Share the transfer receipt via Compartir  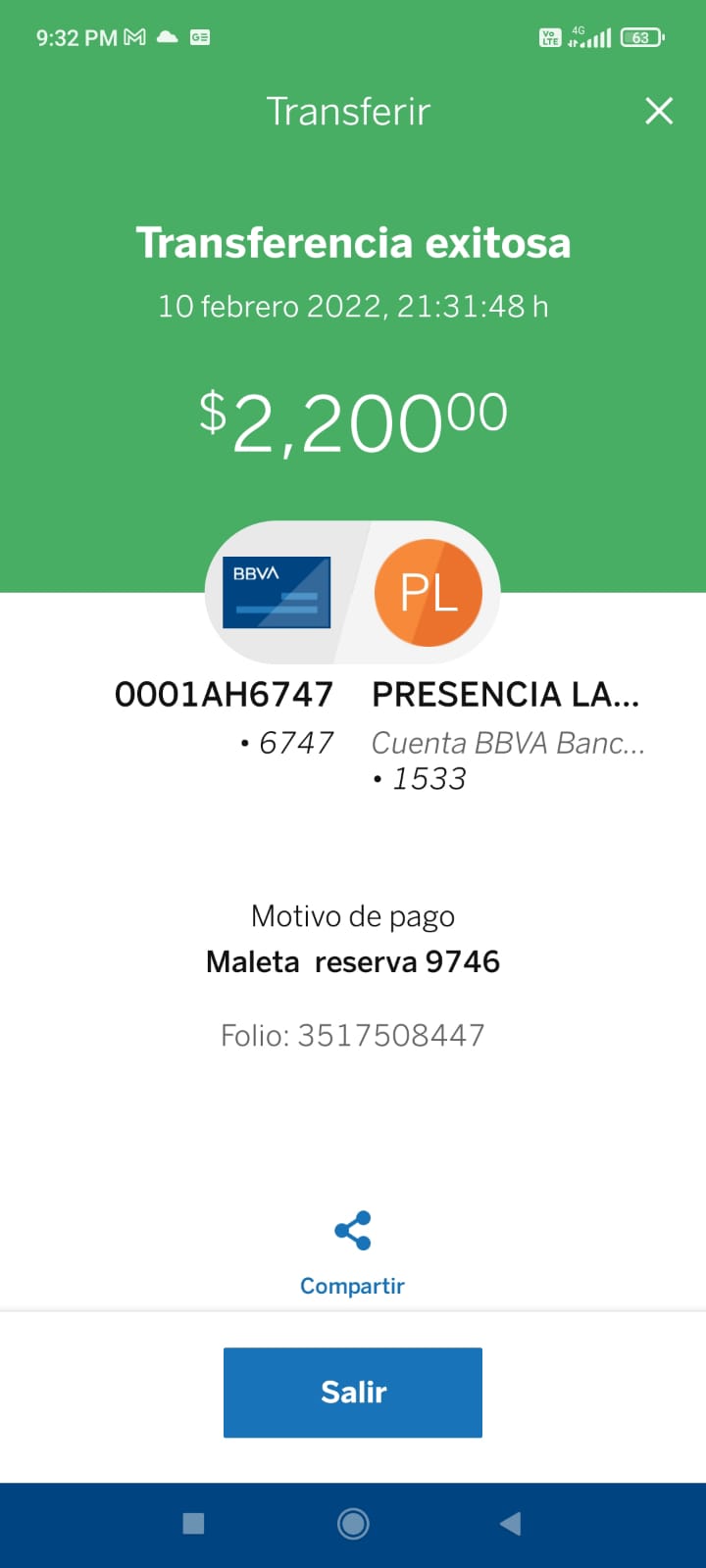point(352,1252)
